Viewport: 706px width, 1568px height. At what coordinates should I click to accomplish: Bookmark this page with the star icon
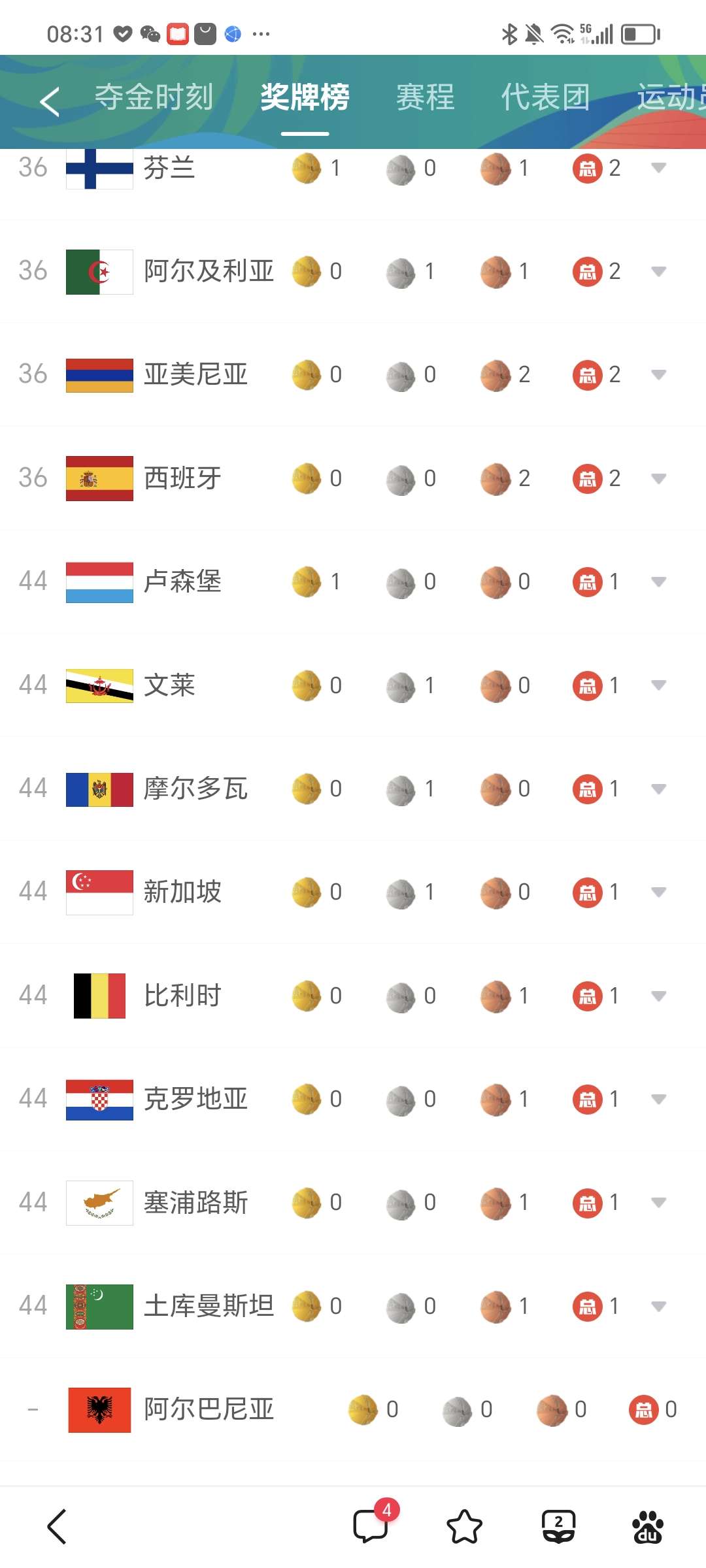[x=464, y=1527]
